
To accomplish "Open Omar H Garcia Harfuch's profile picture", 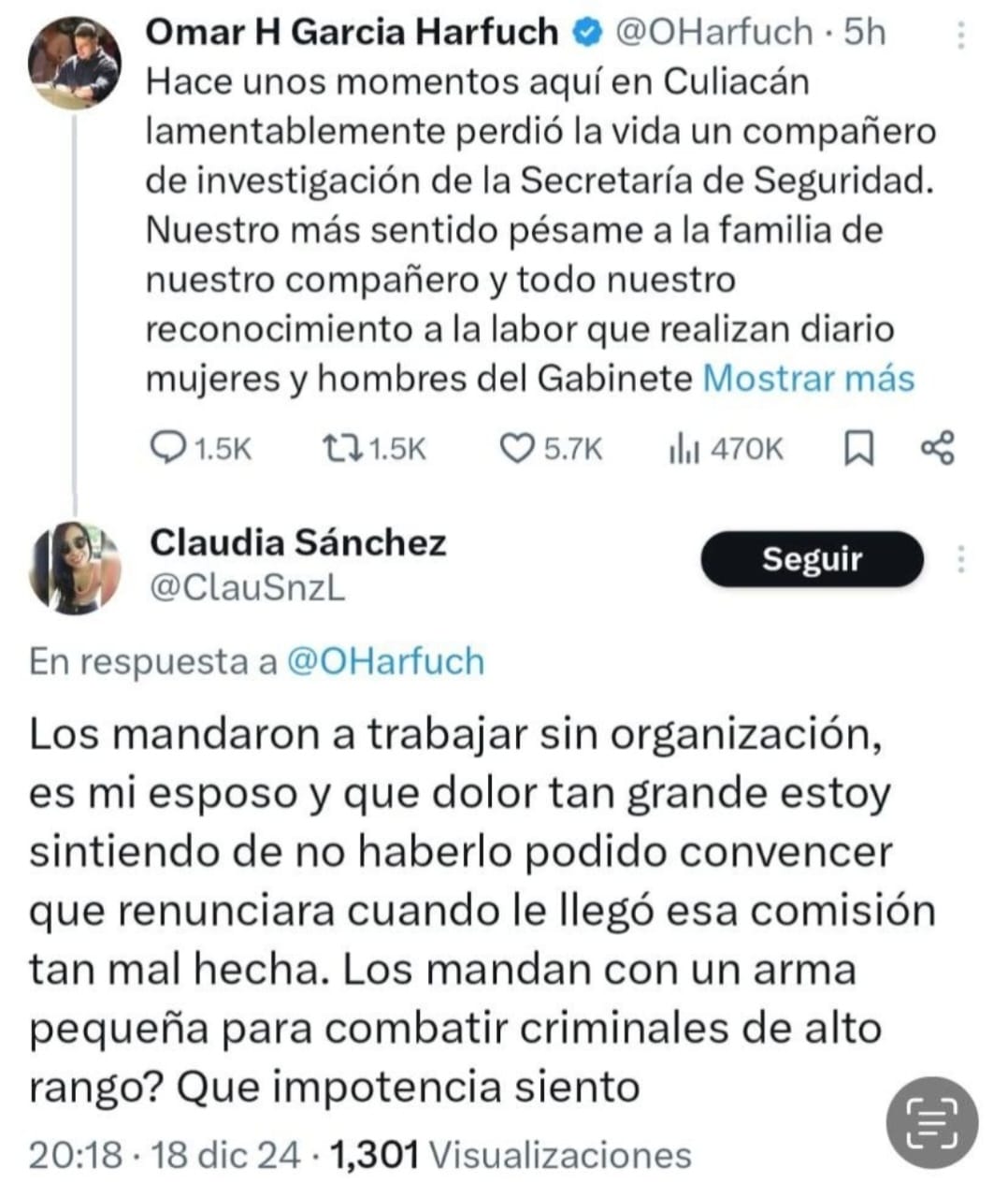I will pos(74,63).
